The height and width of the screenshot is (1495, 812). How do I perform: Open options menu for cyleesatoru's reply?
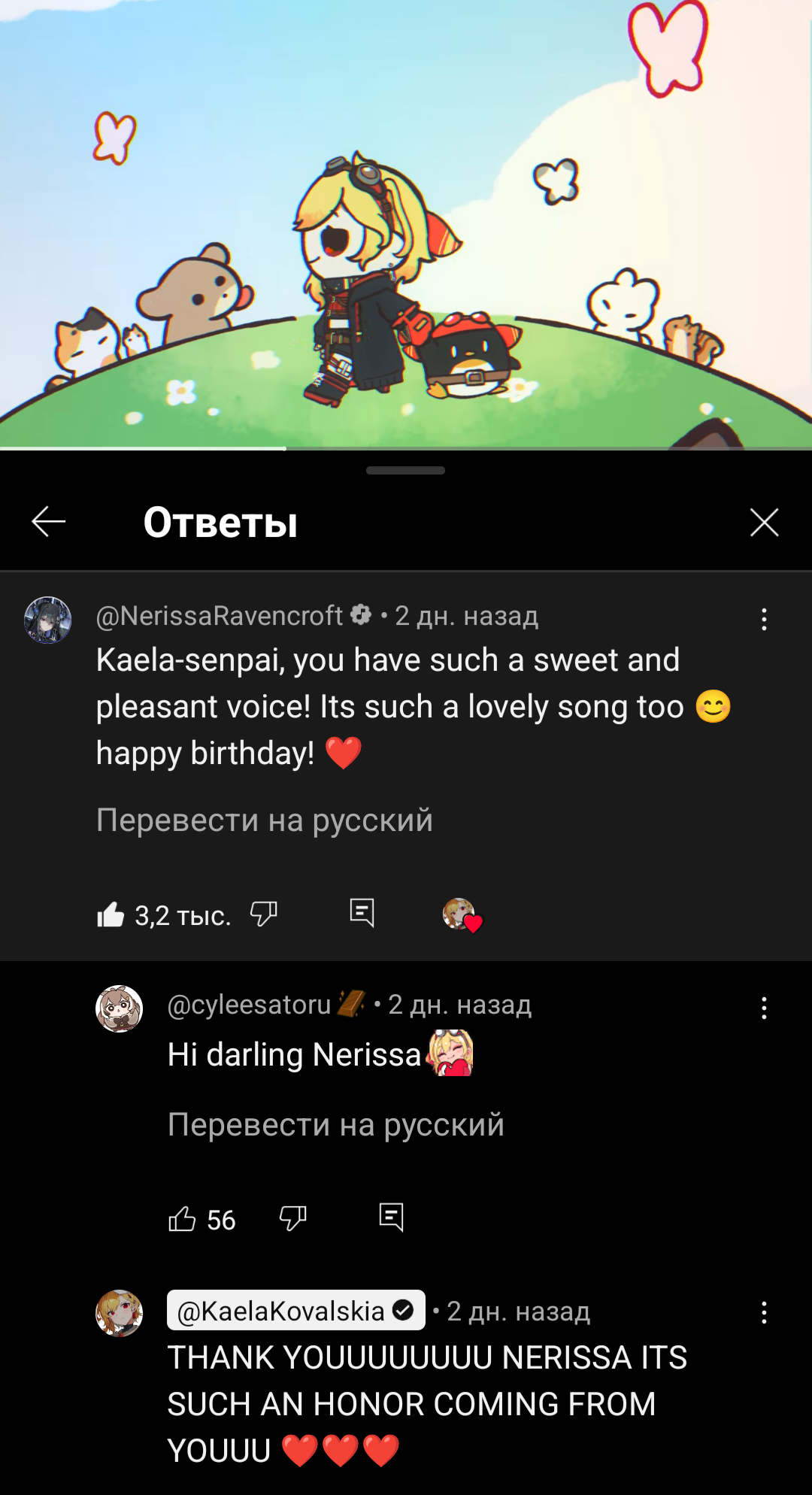[764, 1008]
